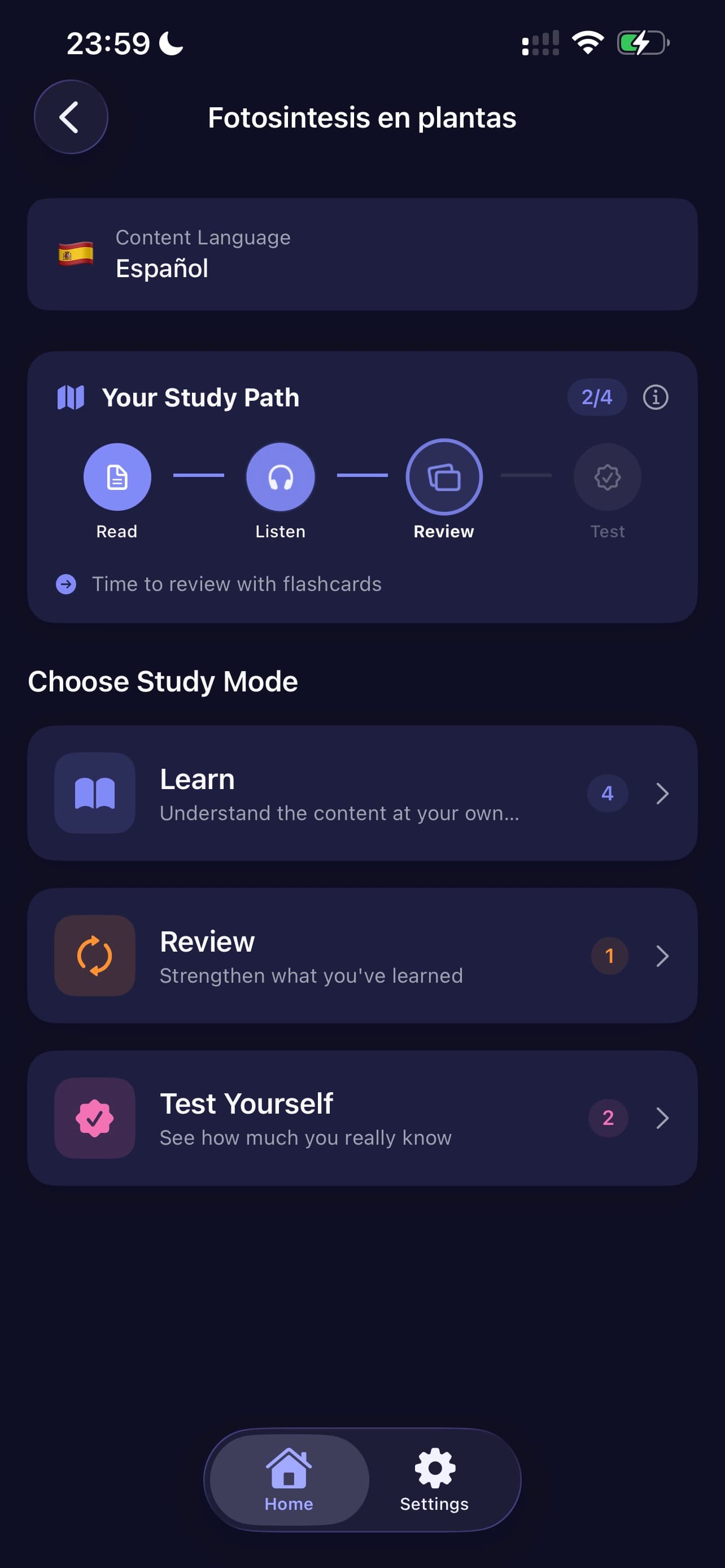Start the Test Yourself mode
Screen dimensions: 725x1568
pos(362,1118)
